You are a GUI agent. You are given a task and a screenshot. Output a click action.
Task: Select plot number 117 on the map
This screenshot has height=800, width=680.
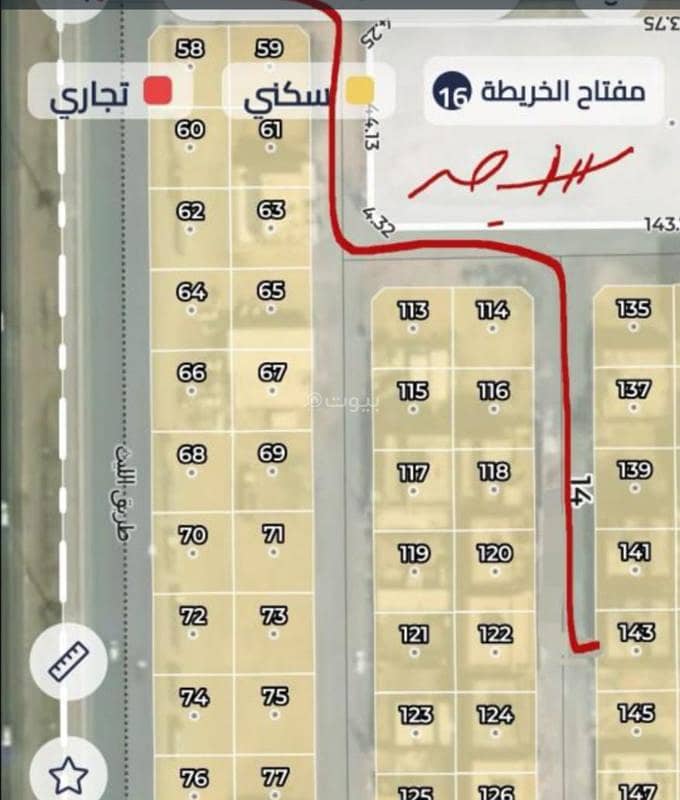[x=413, y=473]
